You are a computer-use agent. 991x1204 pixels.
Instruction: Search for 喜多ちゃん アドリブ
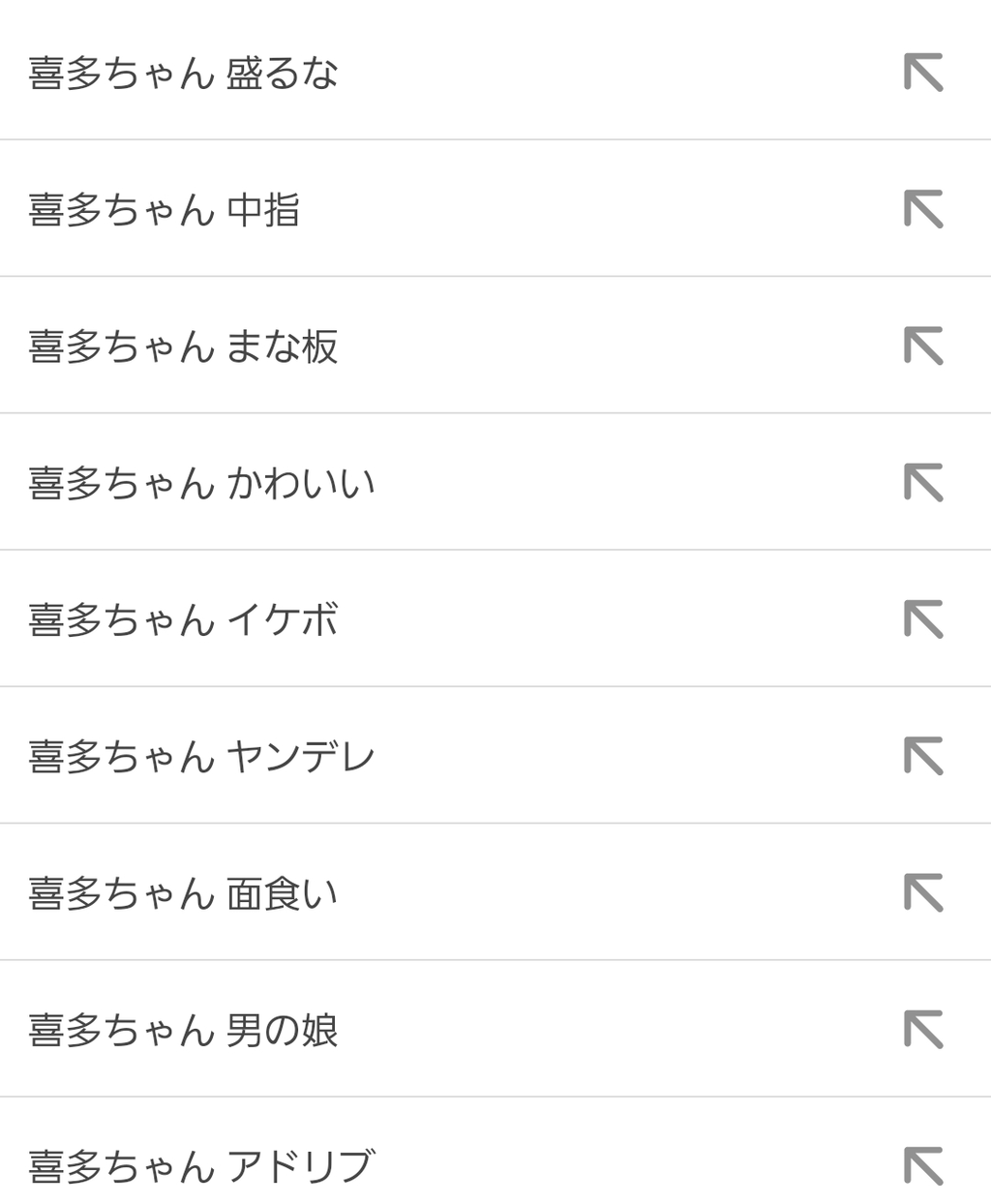(x=201, y=1166)
